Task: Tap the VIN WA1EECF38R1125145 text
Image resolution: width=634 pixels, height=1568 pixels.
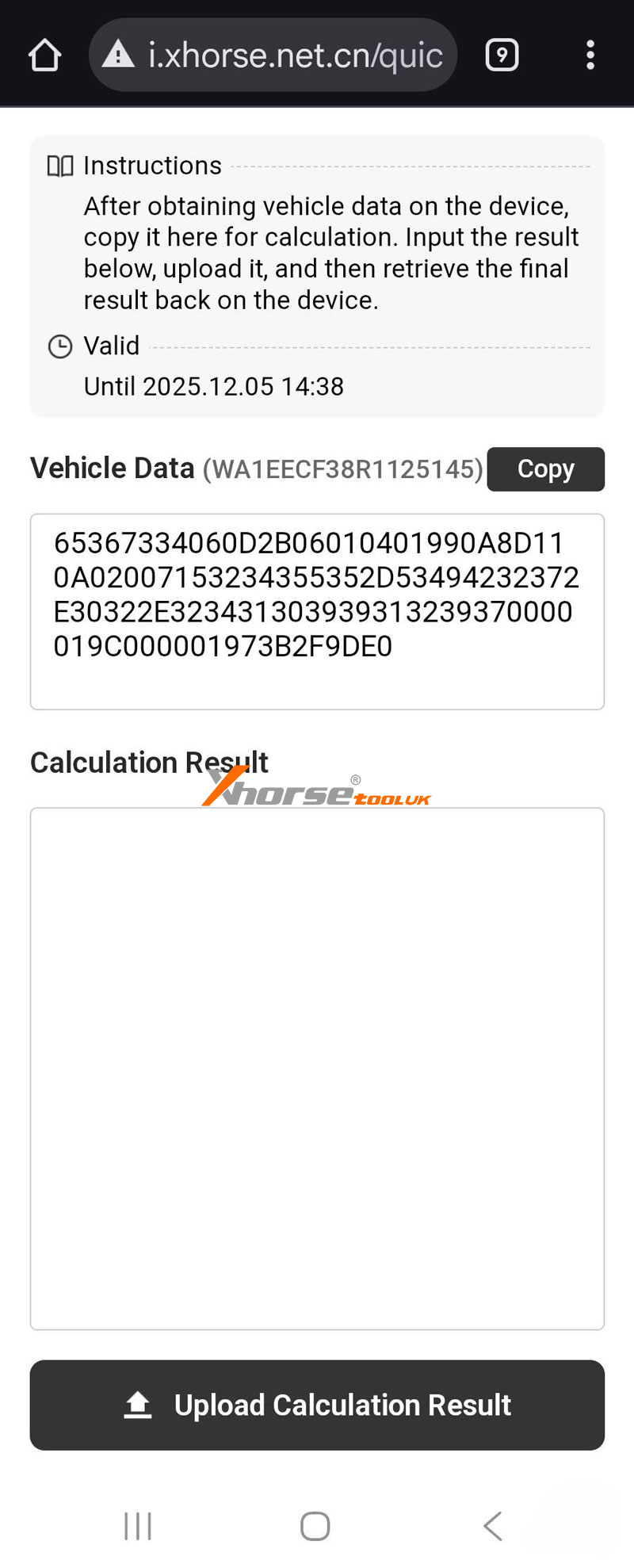Action: click(x=342, y=468)
